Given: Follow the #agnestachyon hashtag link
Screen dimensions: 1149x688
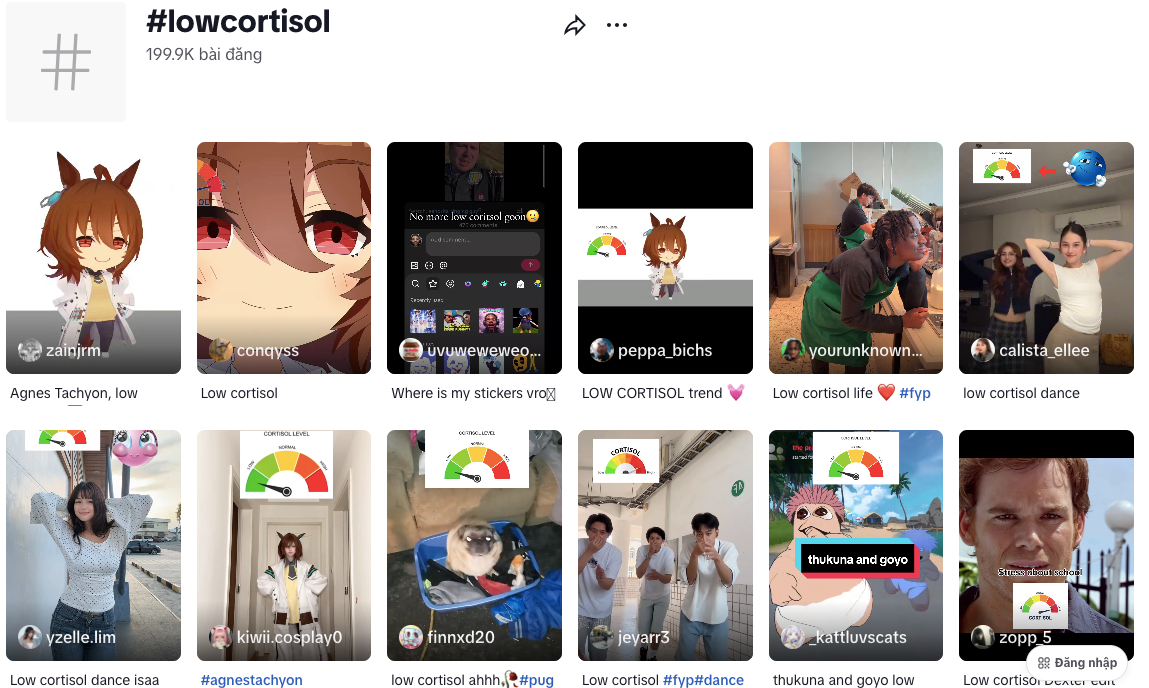Looking at the screenshot, I should [x=252, y=680].
